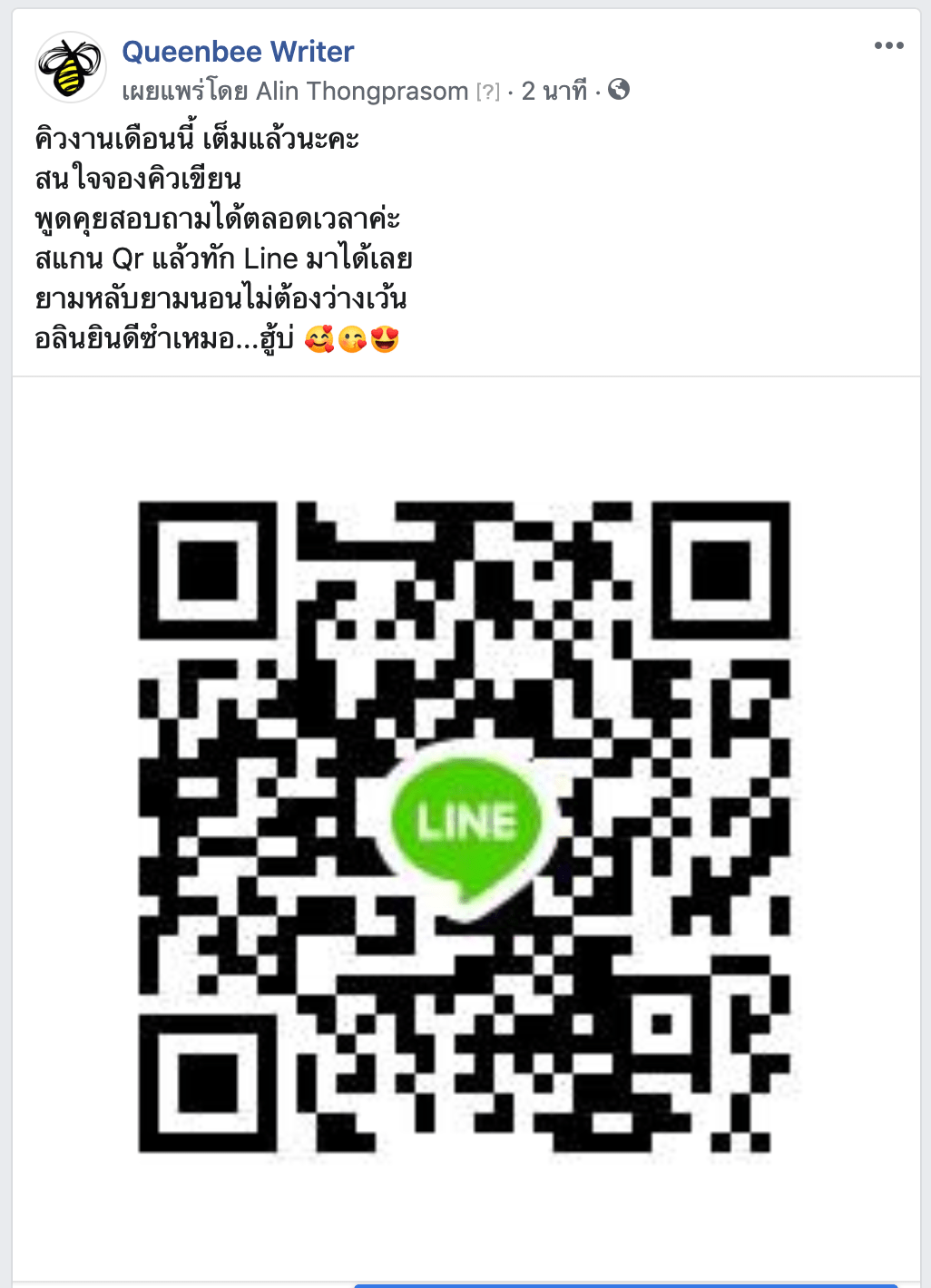
Task: Open the [?] help indicator next to the sharer name
Action: [x=487, y=90]
